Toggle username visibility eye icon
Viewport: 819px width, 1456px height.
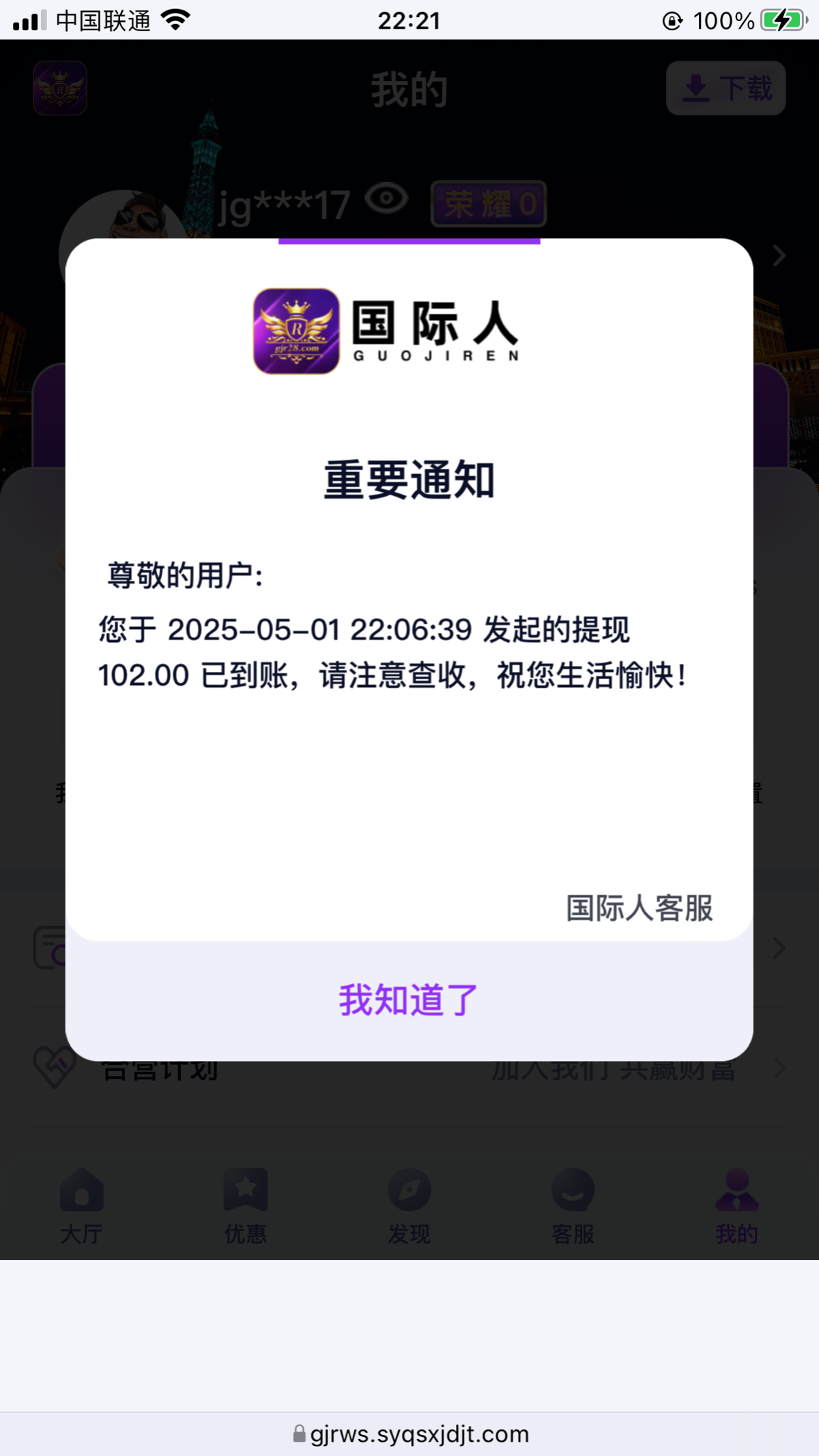[386, 199]
